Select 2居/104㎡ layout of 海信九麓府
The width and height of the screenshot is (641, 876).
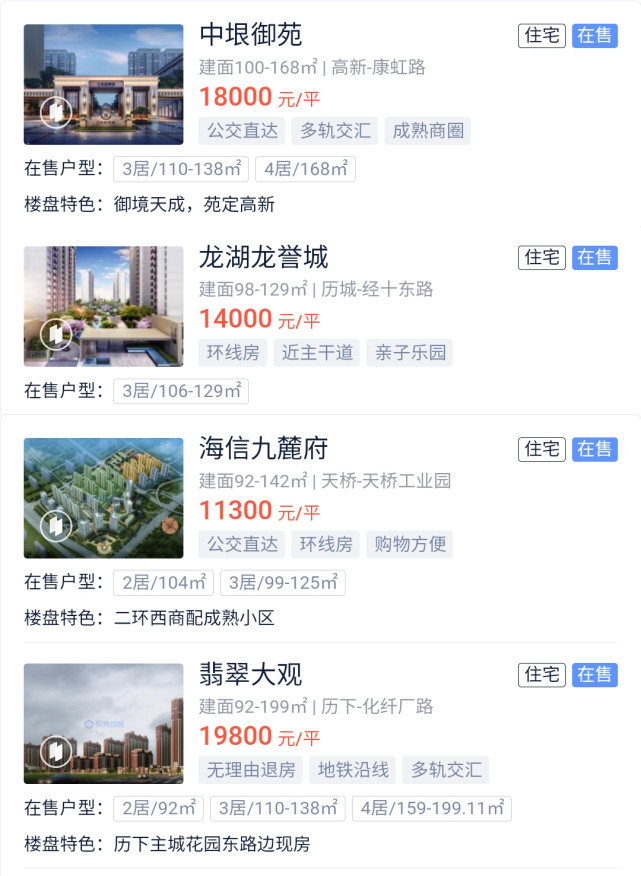point(164,583)
